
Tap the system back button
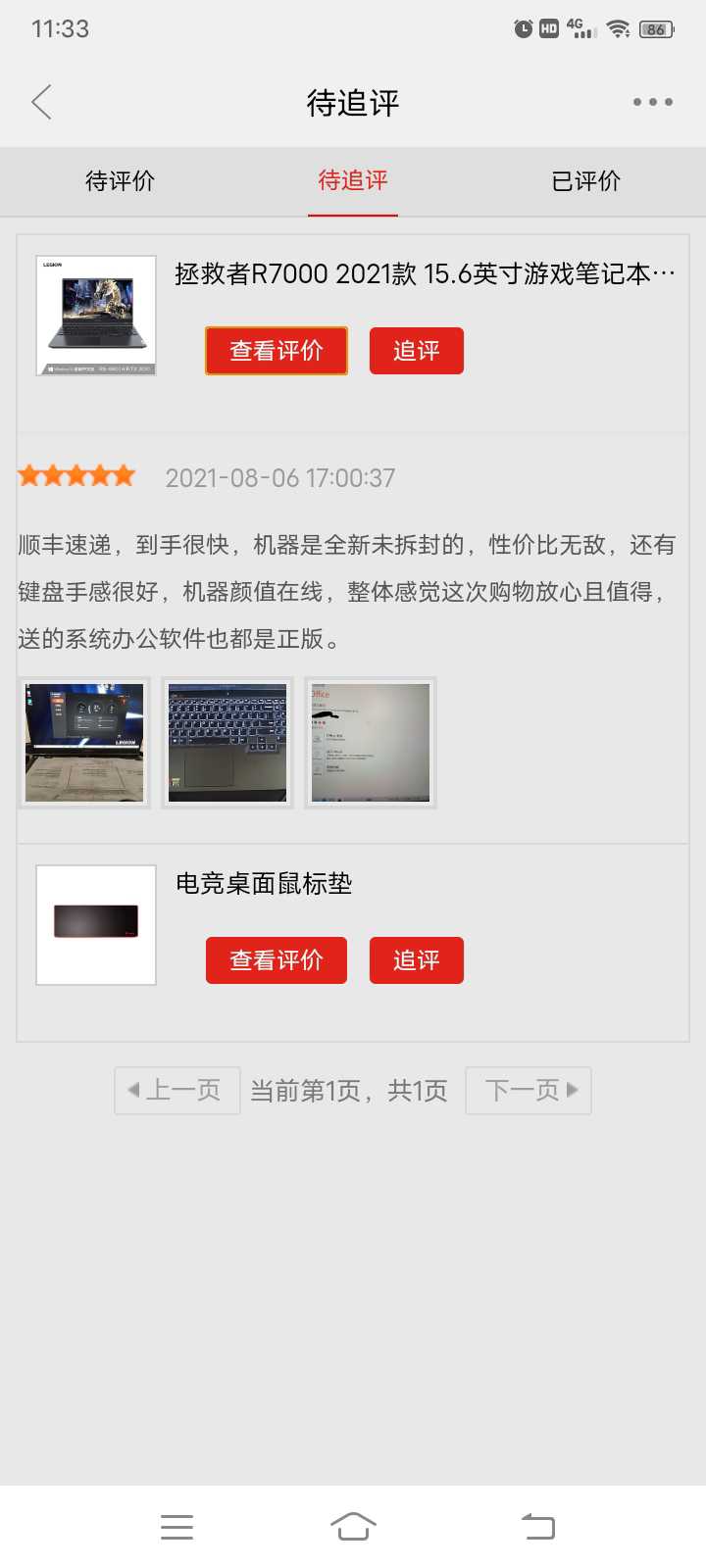537,1526
